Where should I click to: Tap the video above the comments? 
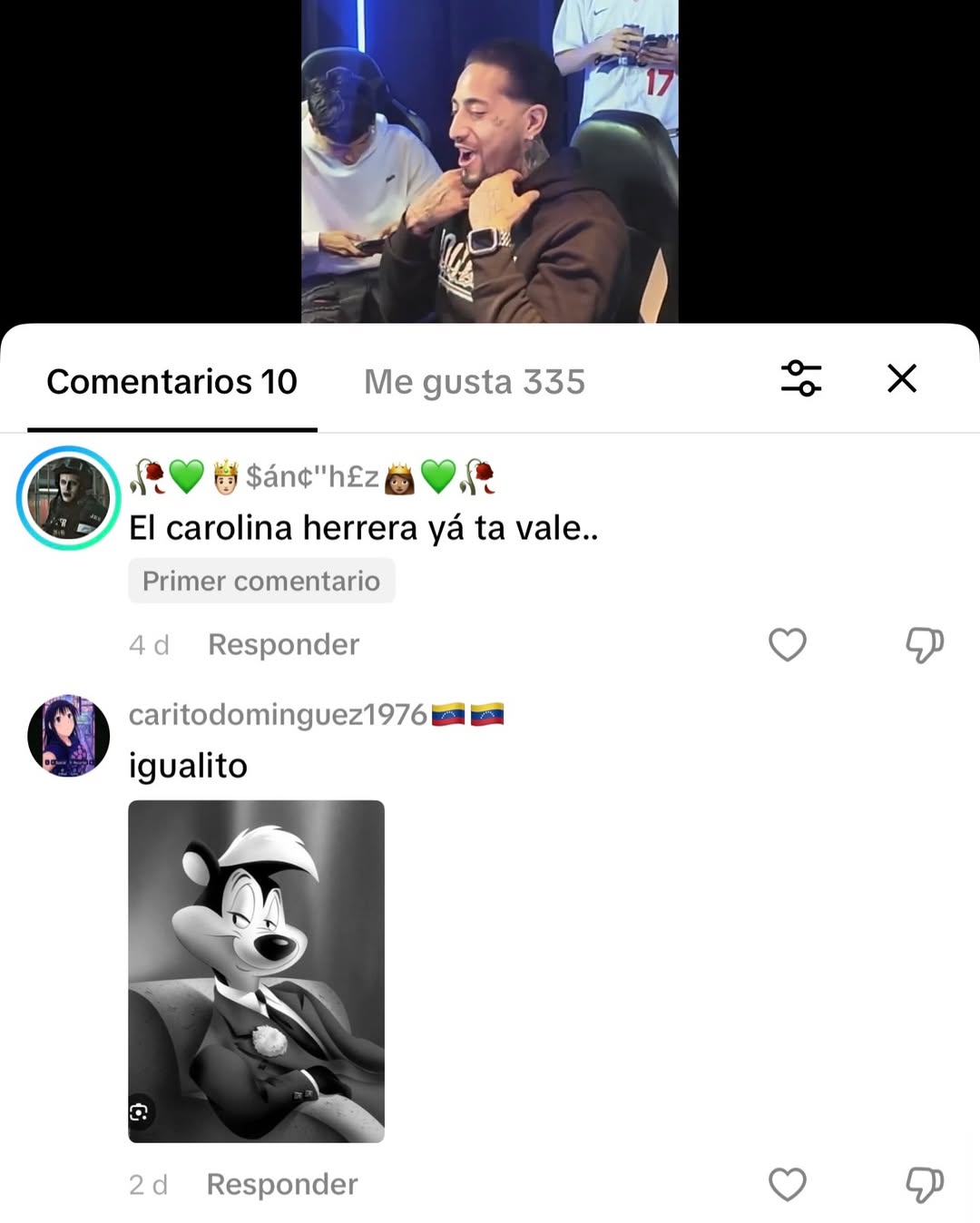click(490, 161)
